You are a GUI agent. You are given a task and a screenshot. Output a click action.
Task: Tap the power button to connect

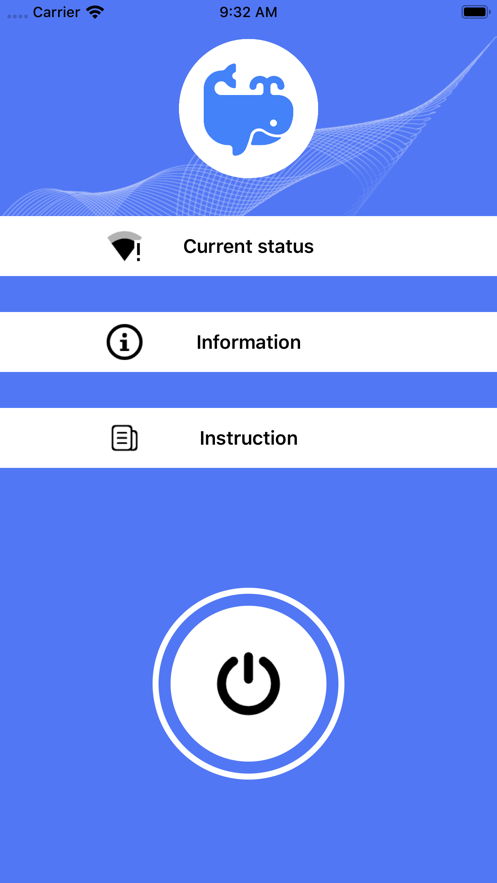(248, 684)
